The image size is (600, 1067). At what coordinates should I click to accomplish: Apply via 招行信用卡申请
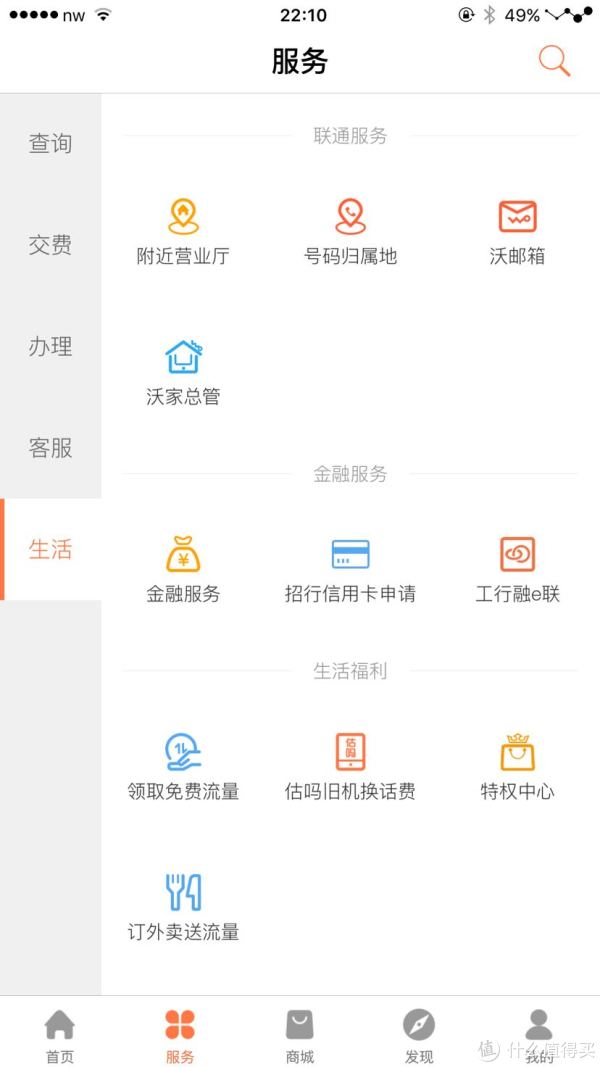coord(350,569)
